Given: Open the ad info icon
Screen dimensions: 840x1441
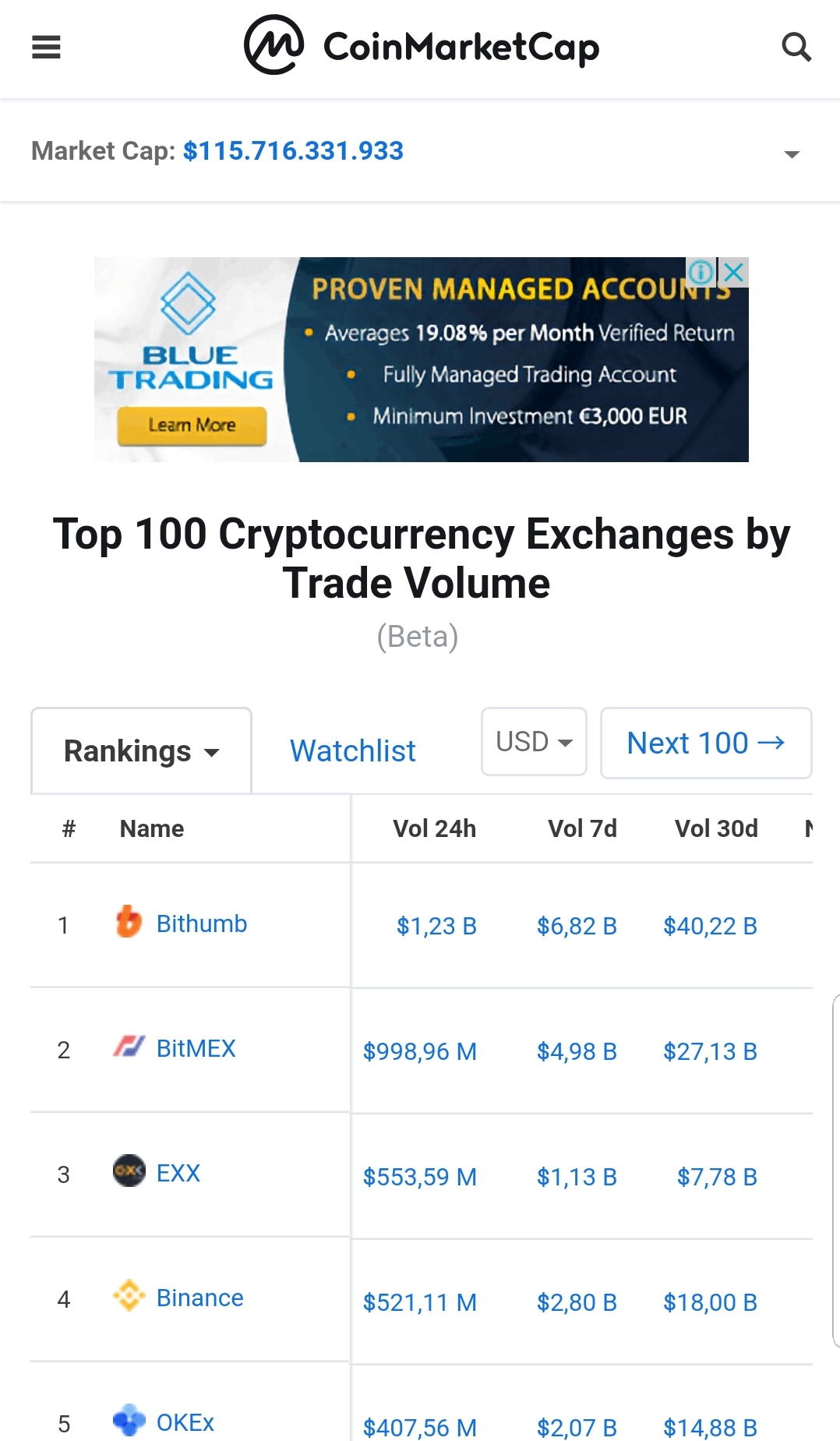Looking at the screenshot, I should point(701,272).
